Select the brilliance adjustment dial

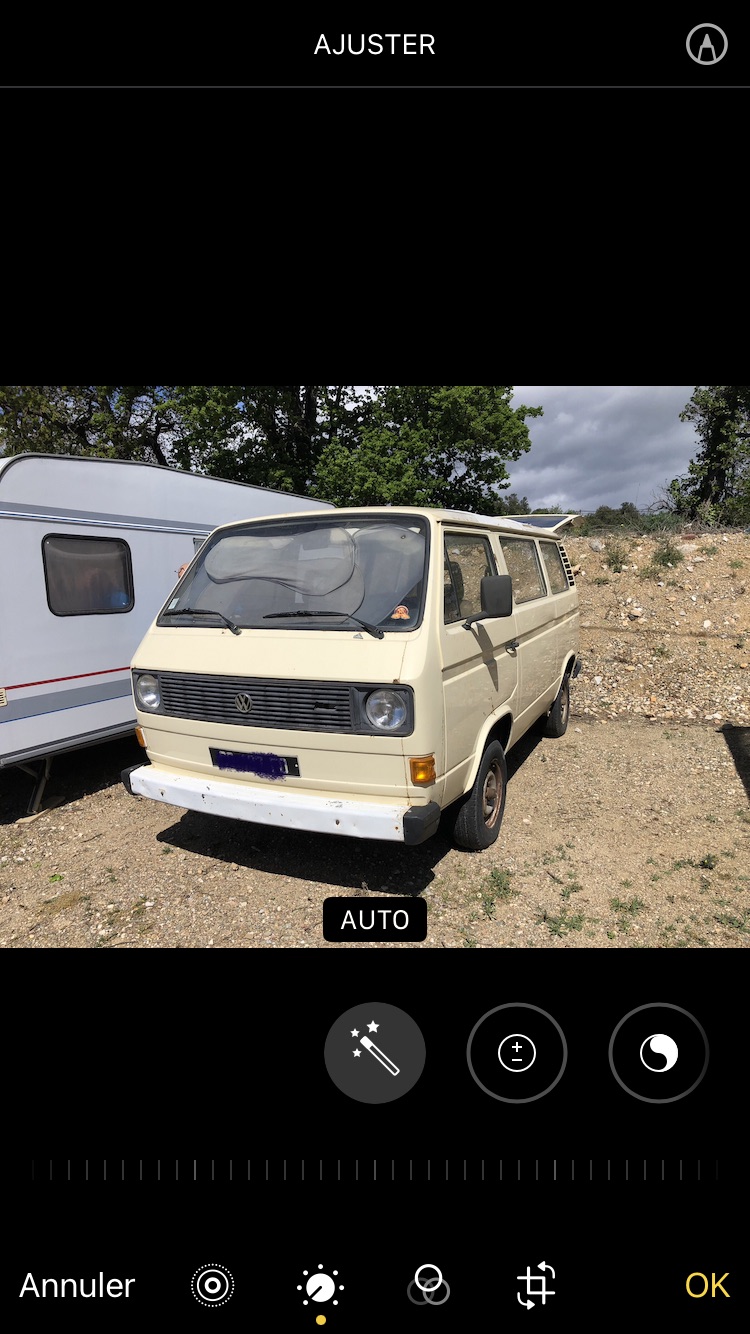click(658, 1053)
